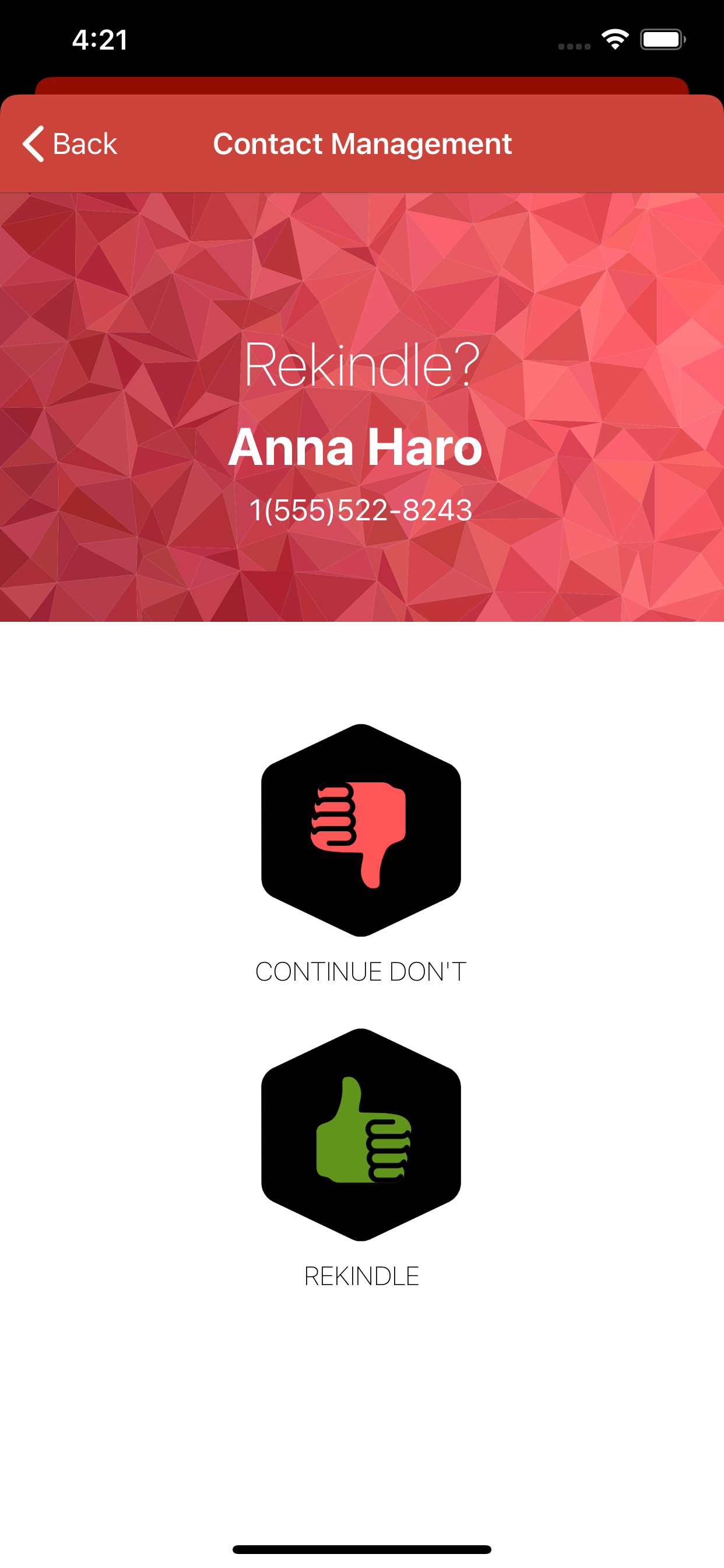The image size is (724, 1568).
Task: Tap the red thumbs-down Continue Don't button
Action: pos(361,830)
